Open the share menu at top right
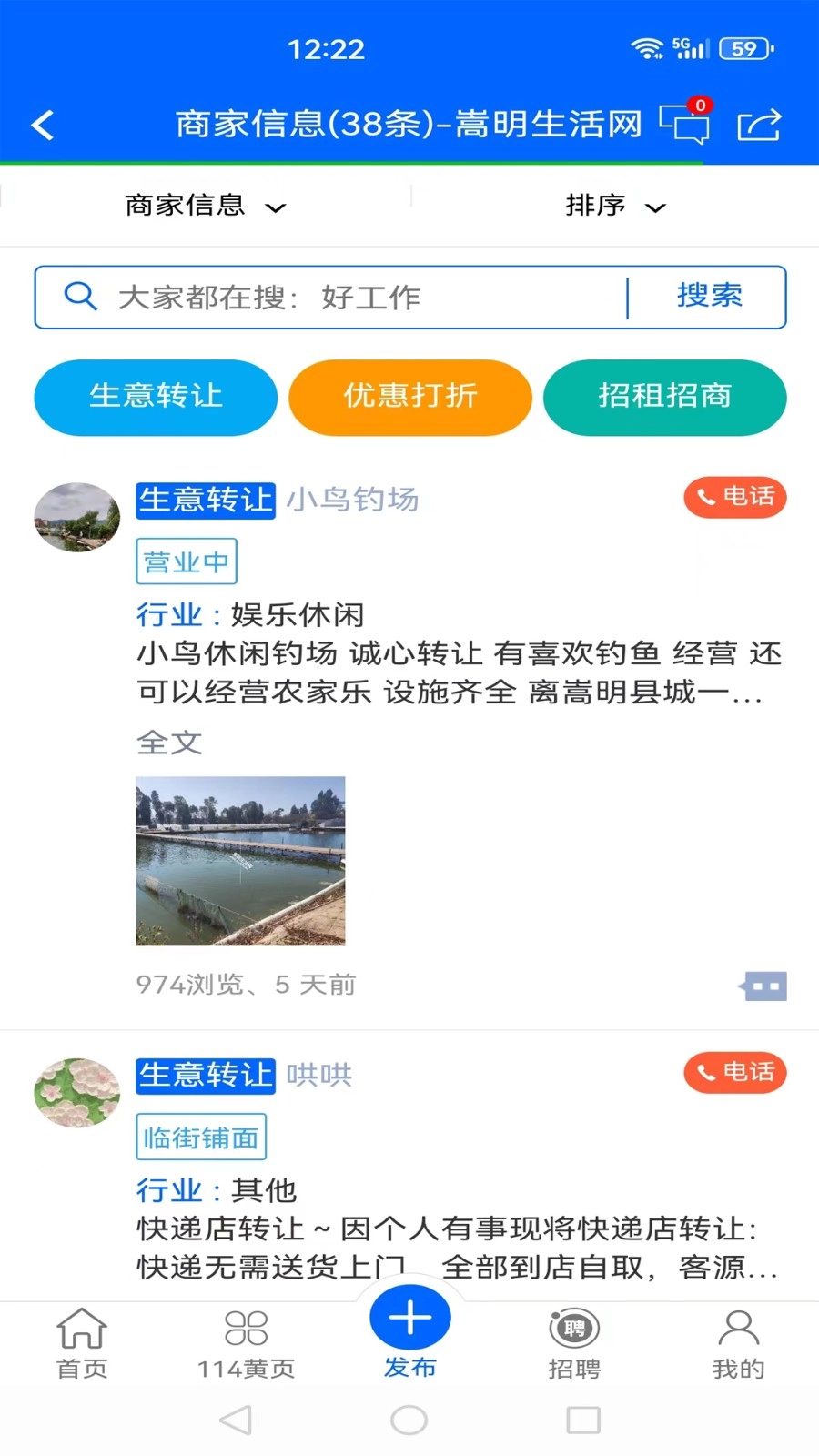The height and width of the screenshot is (1456, 819). click(x=760, y=125)
